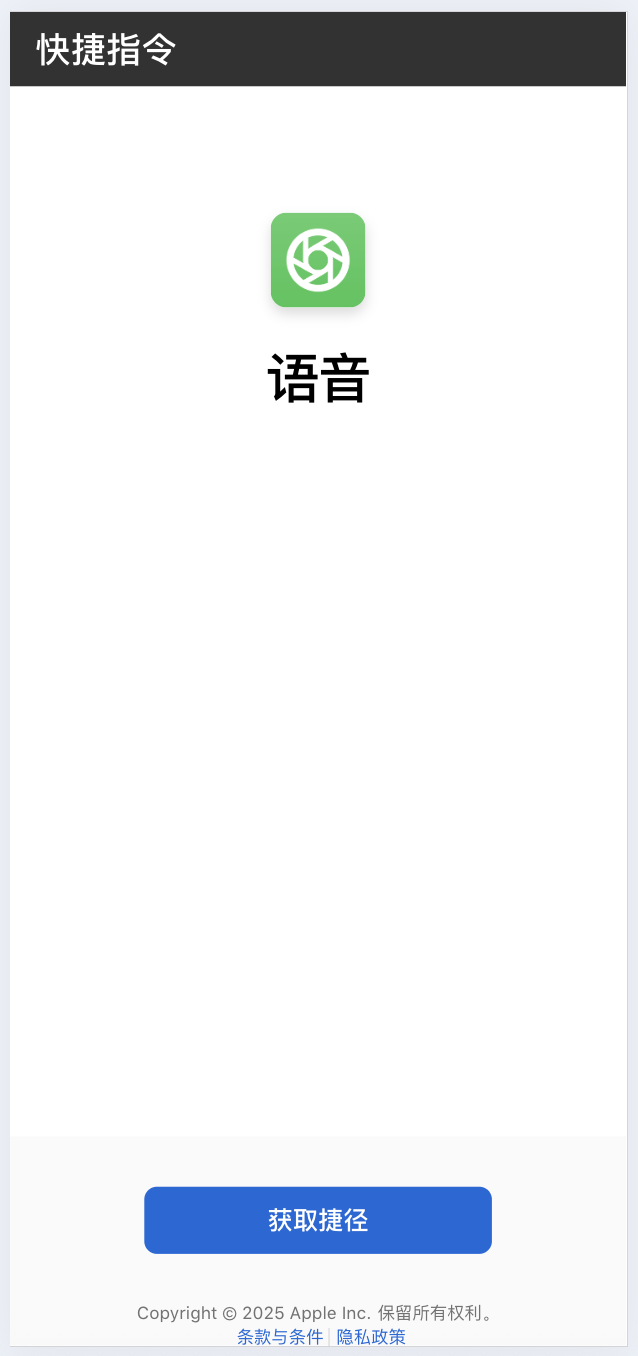Open the 隐私政策 link
638x1356 pixels.
tap(371, 1337)
